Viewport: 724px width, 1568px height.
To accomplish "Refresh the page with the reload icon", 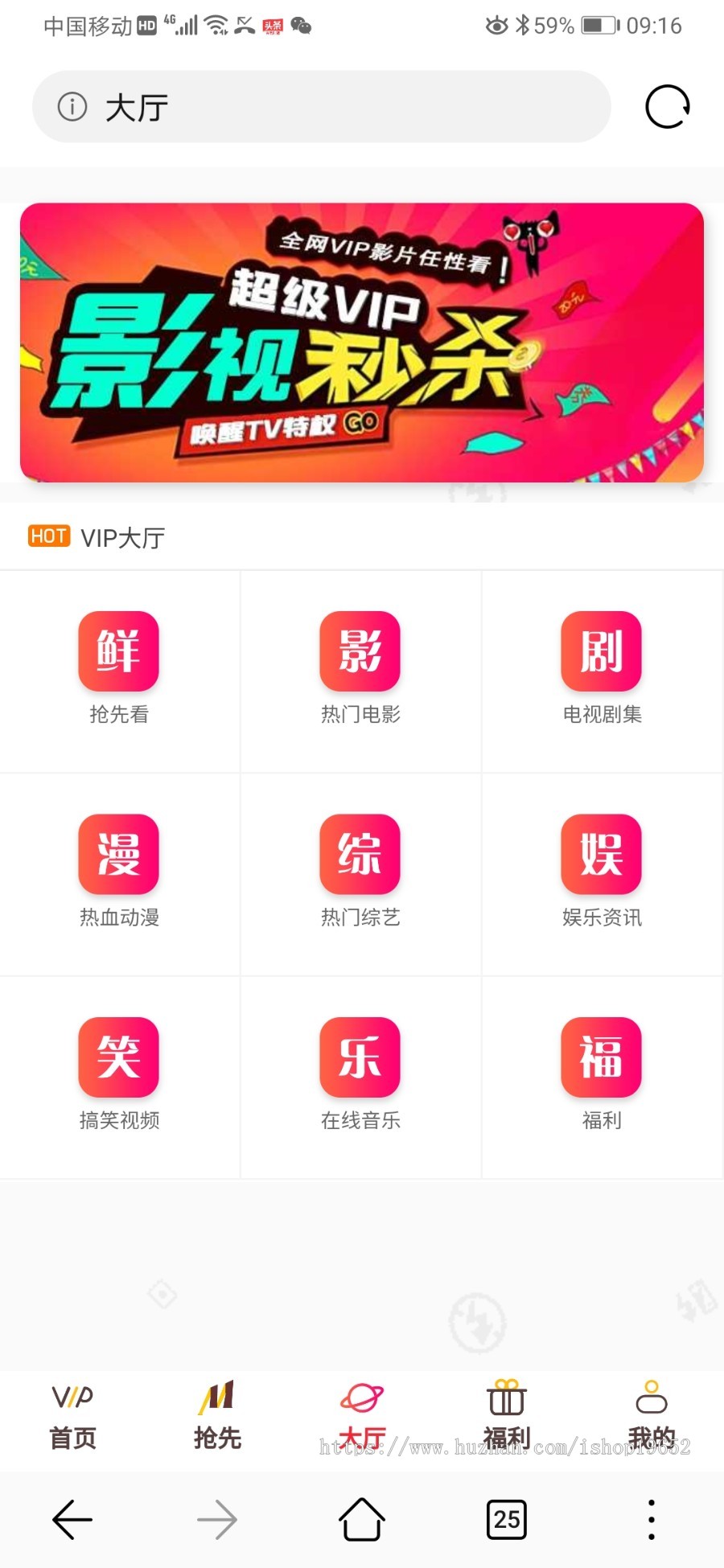I will pos(667,105).
